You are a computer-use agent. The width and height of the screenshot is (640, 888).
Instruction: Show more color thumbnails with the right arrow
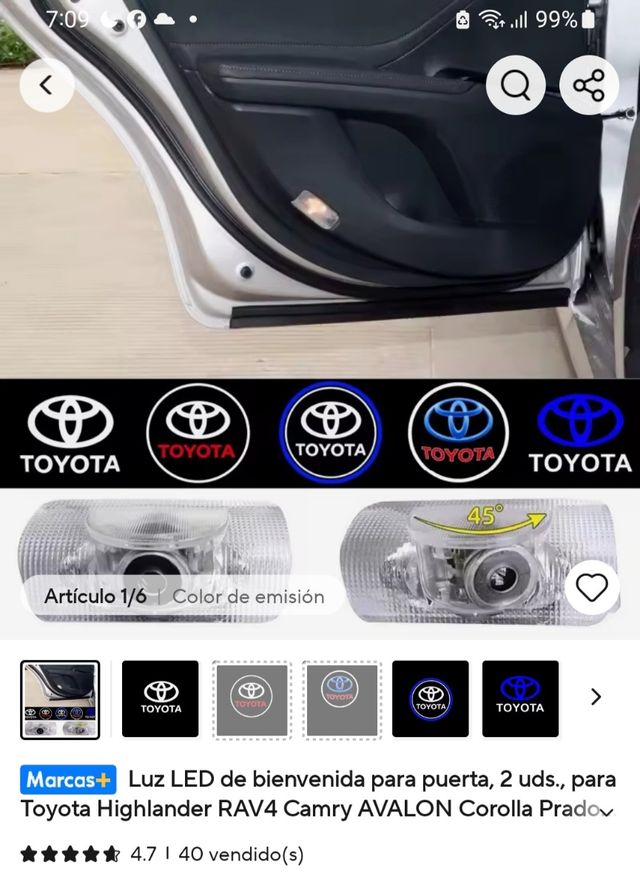tap(597, 697)
